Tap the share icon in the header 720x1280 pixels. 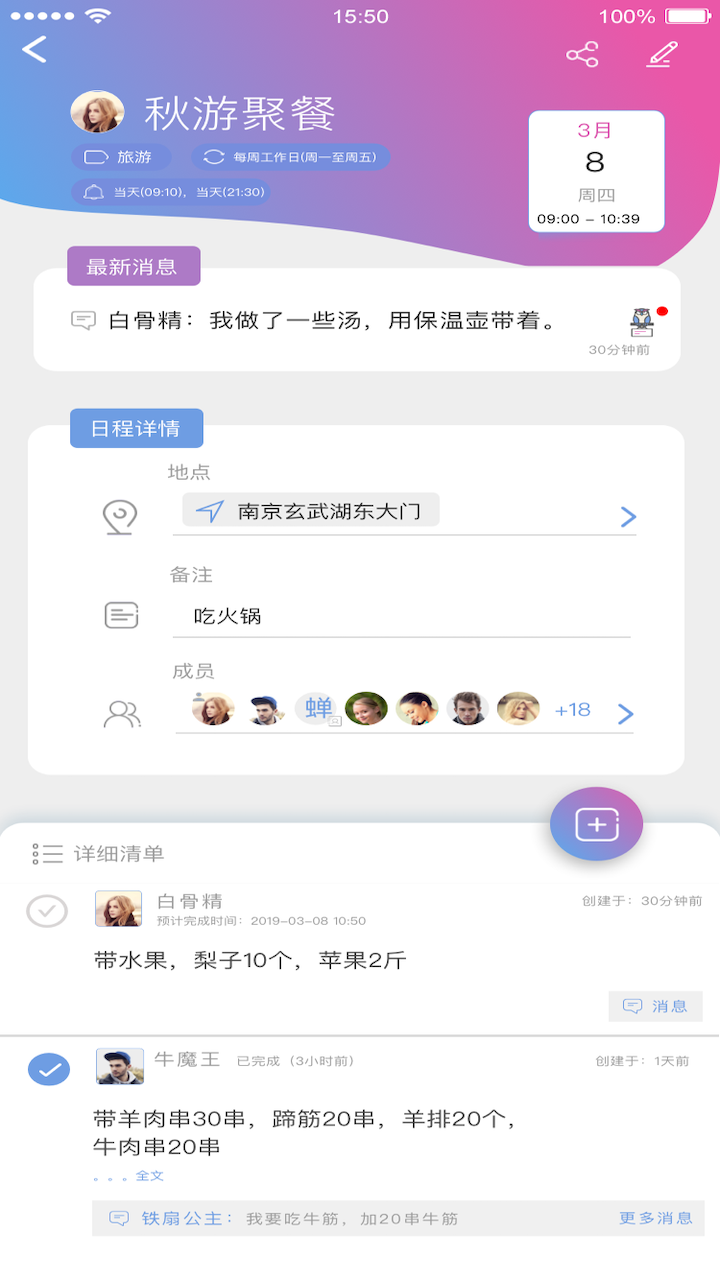point(583,55)
